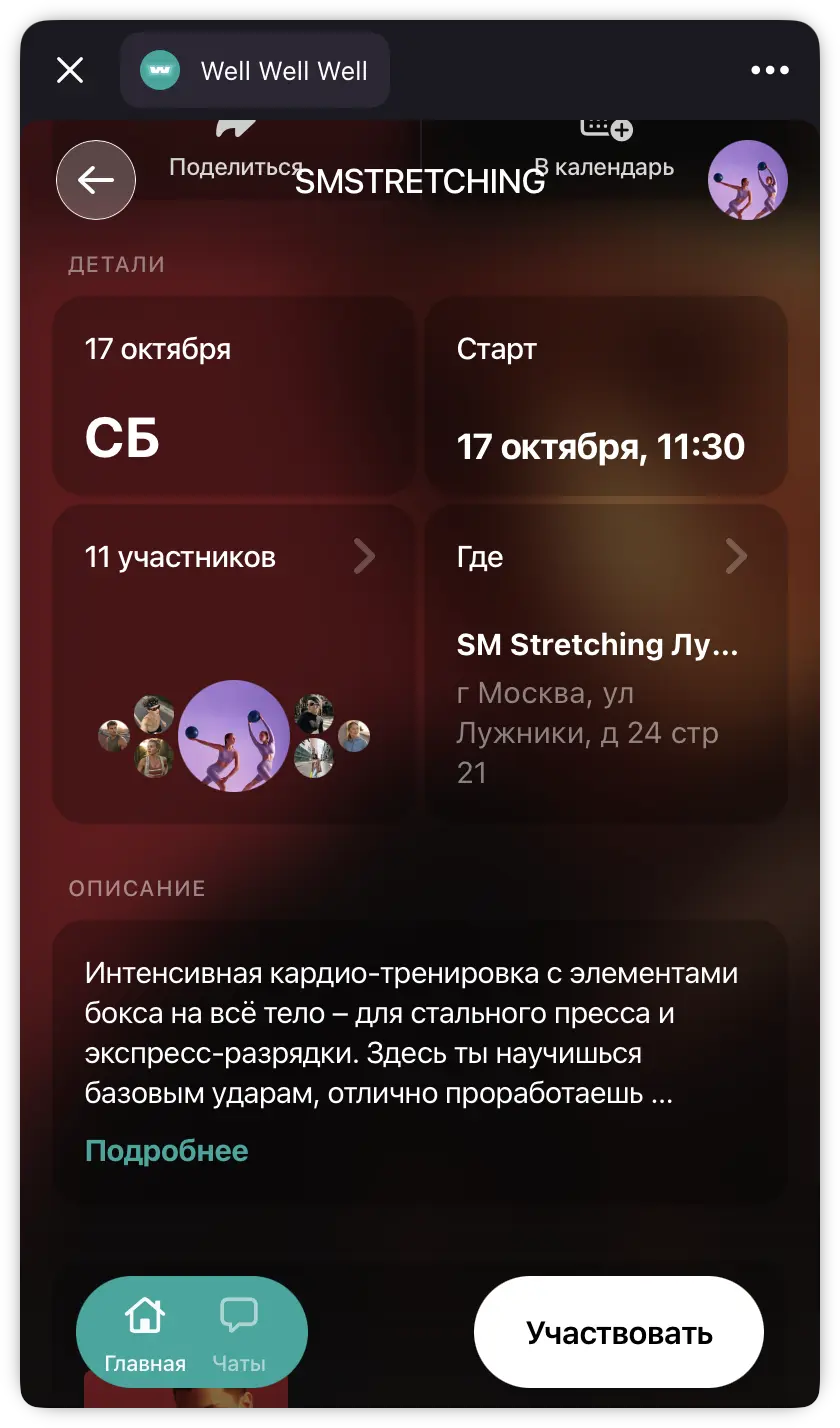Viewport: 840px width, 1428px height.
Task: Open the 11 участников card
Action: (x=233, y=664)
